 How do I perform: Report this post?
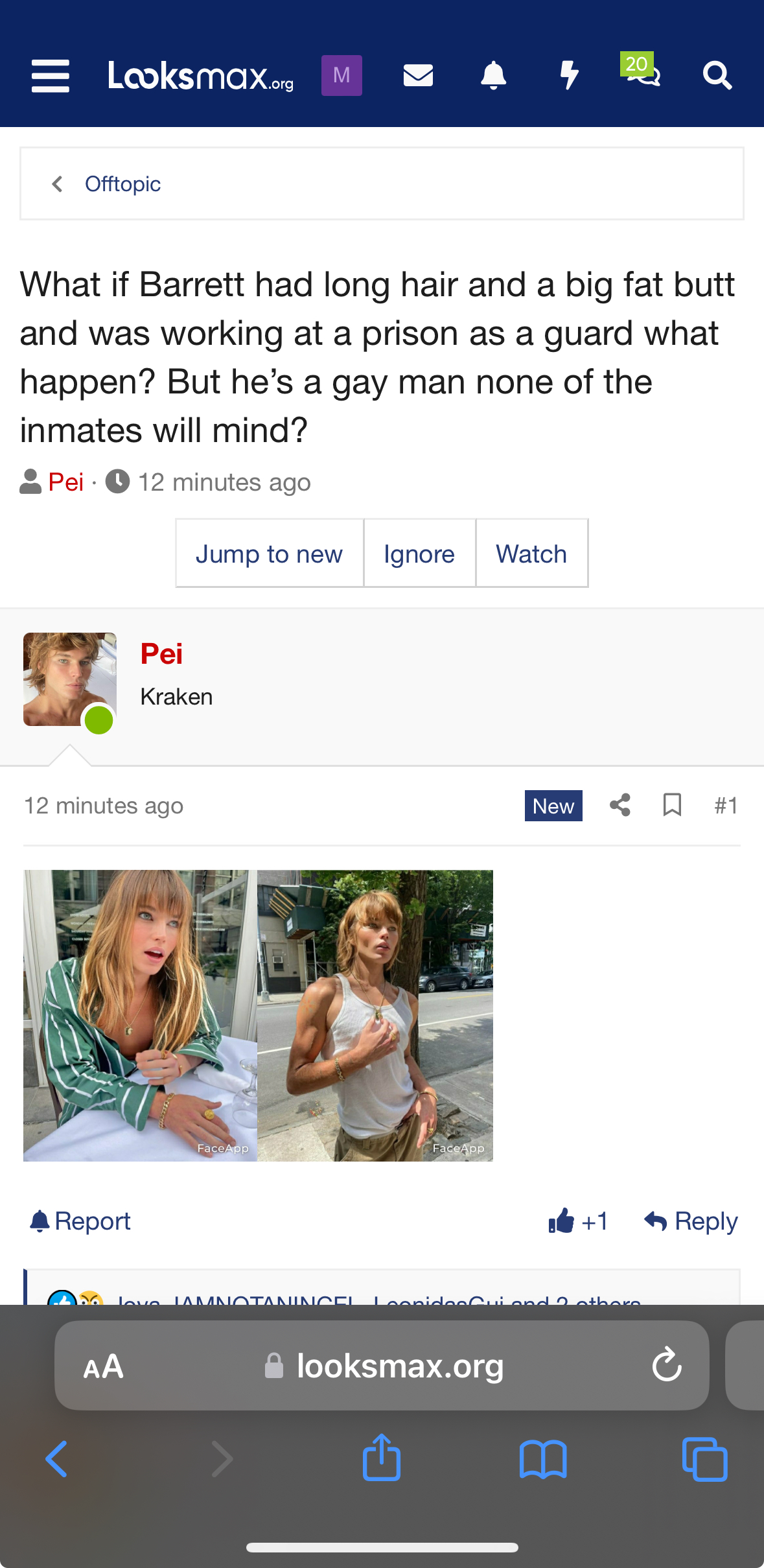pyautogui.click(x=80, y=1221)
